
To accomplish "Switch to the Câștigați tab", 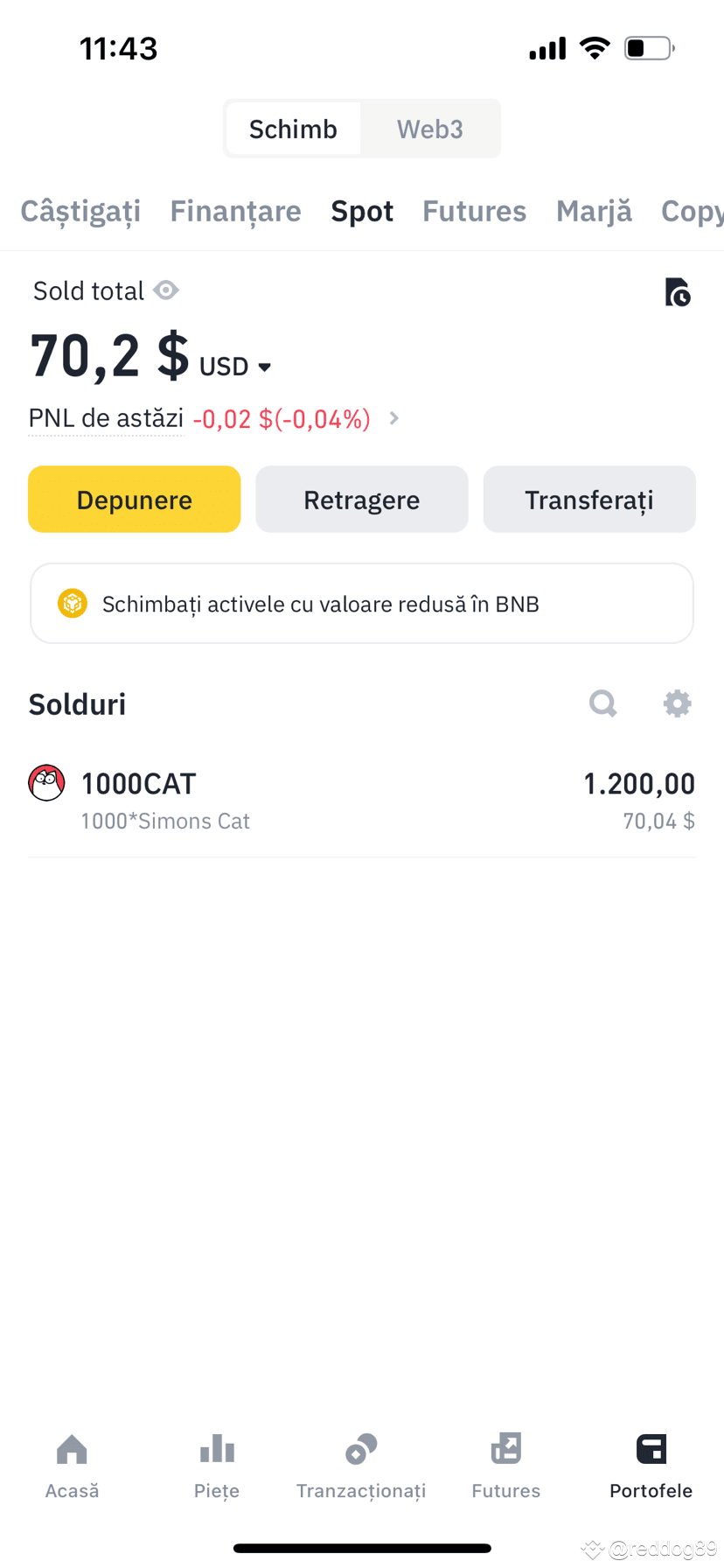I will pyautogui.click(x=80, y=211).
